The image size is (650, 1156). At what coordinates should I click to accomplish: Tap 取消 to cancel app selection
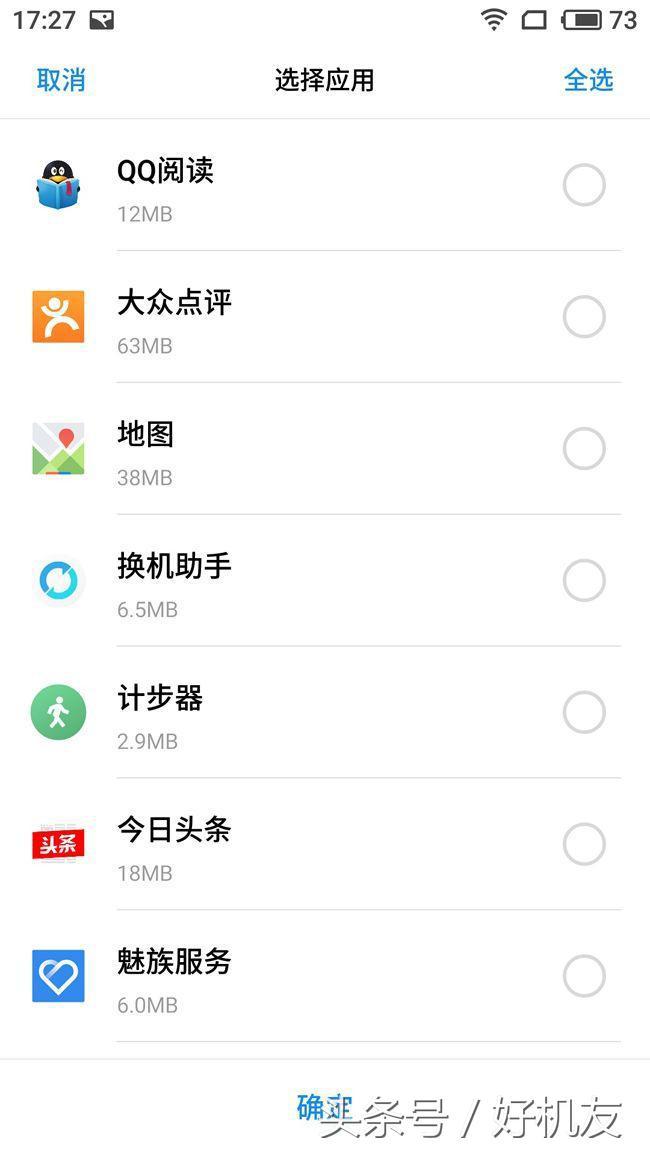[x=61, y=80]
